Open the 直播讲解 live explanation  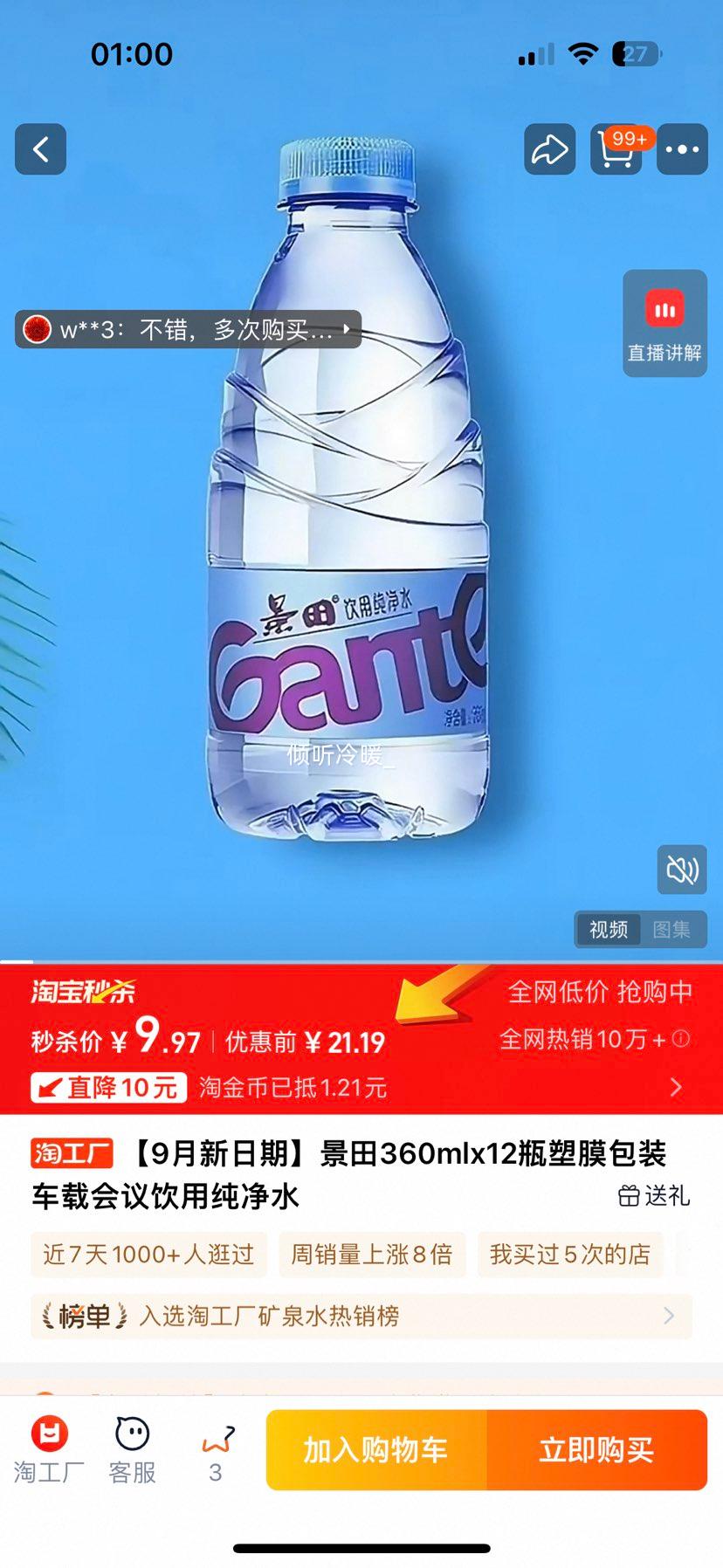click(x=664, y=324)
